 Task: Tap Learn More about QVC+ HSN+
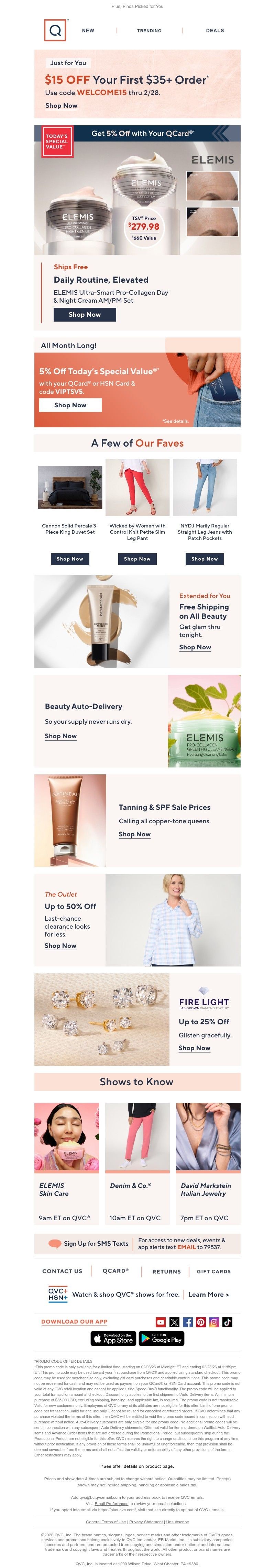[208, 1295]
